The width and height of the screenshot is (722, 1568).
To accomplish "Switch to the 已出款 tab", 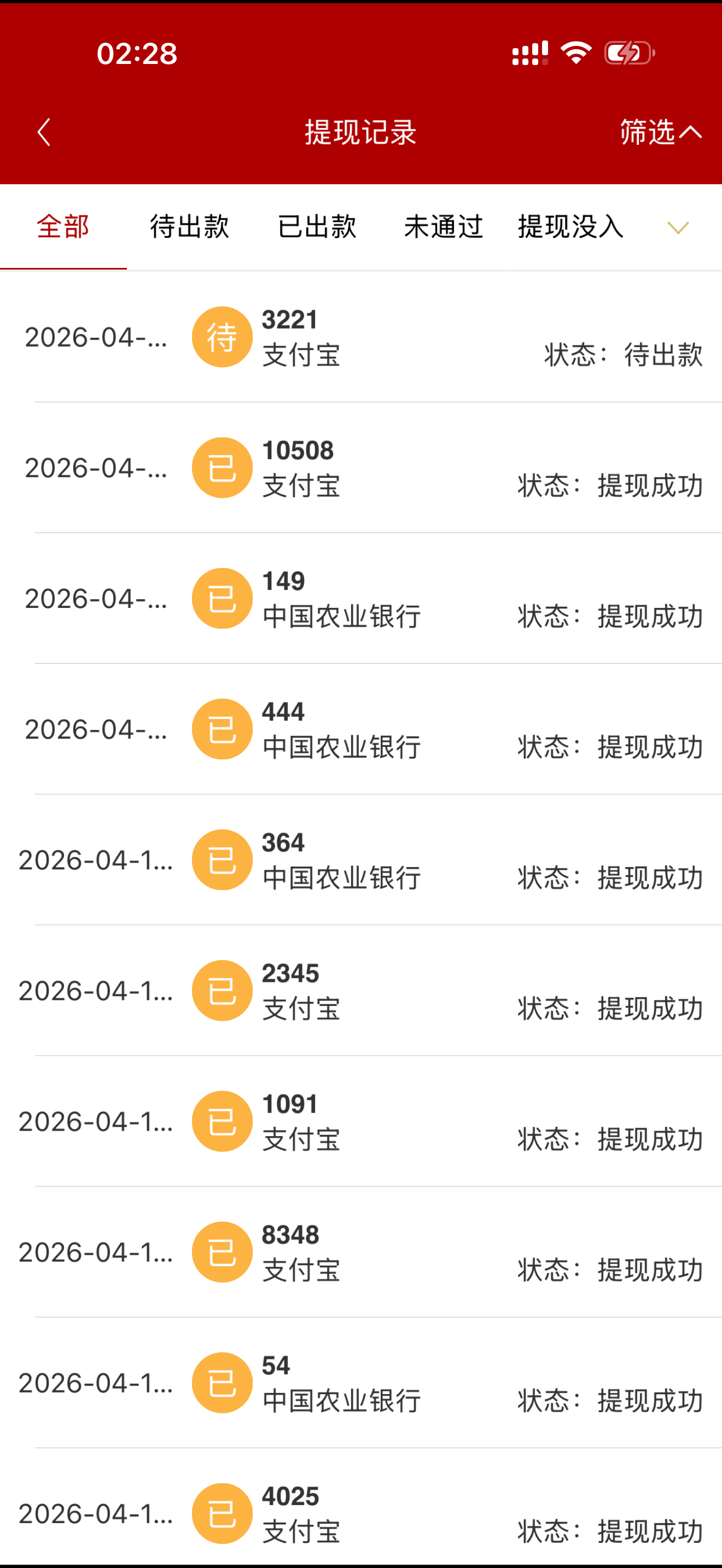I will pyautogui.click(x=317, y=226).
